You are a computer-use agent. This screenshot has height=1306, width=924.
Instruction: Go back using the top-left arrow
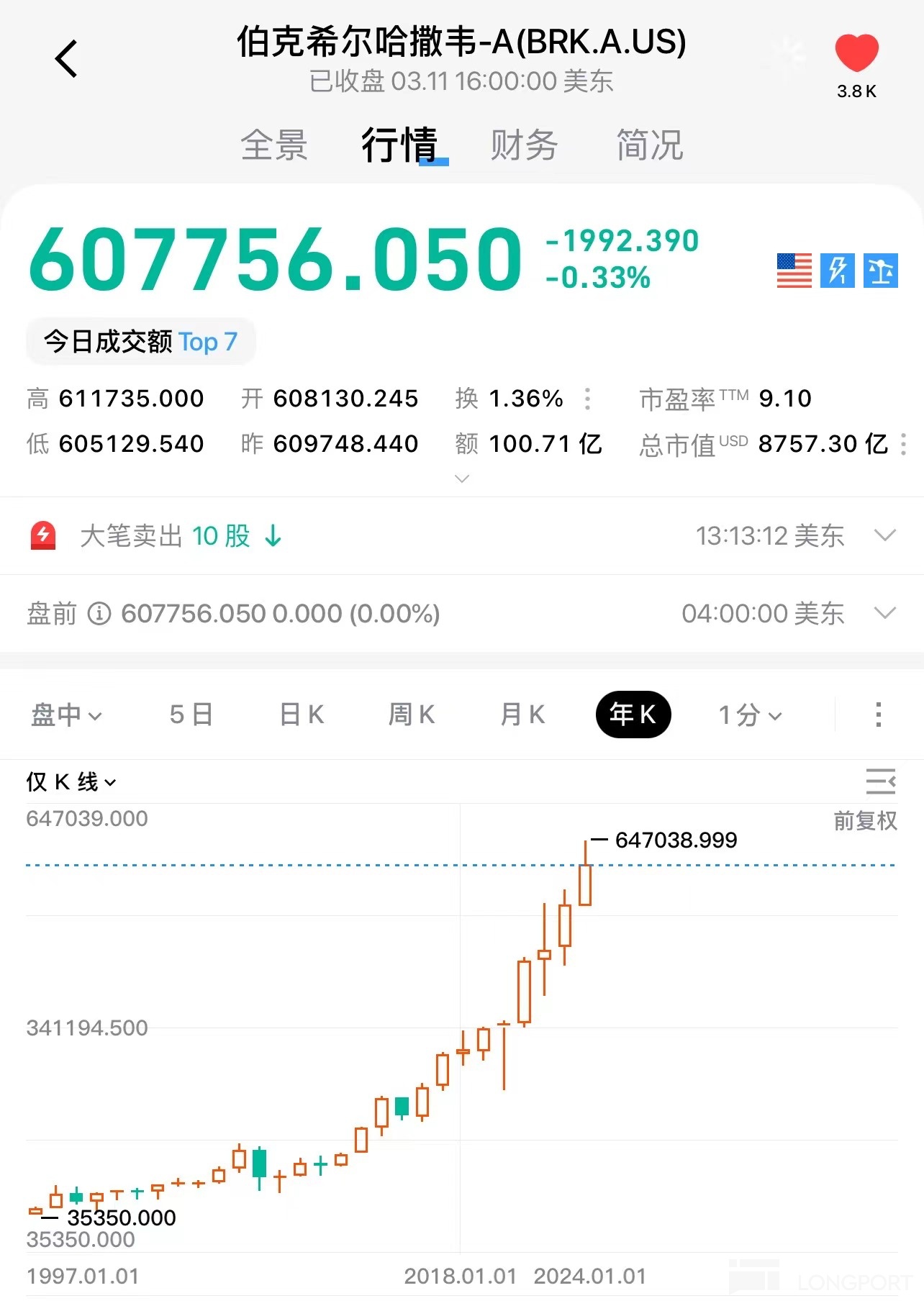tap(66, 59)
